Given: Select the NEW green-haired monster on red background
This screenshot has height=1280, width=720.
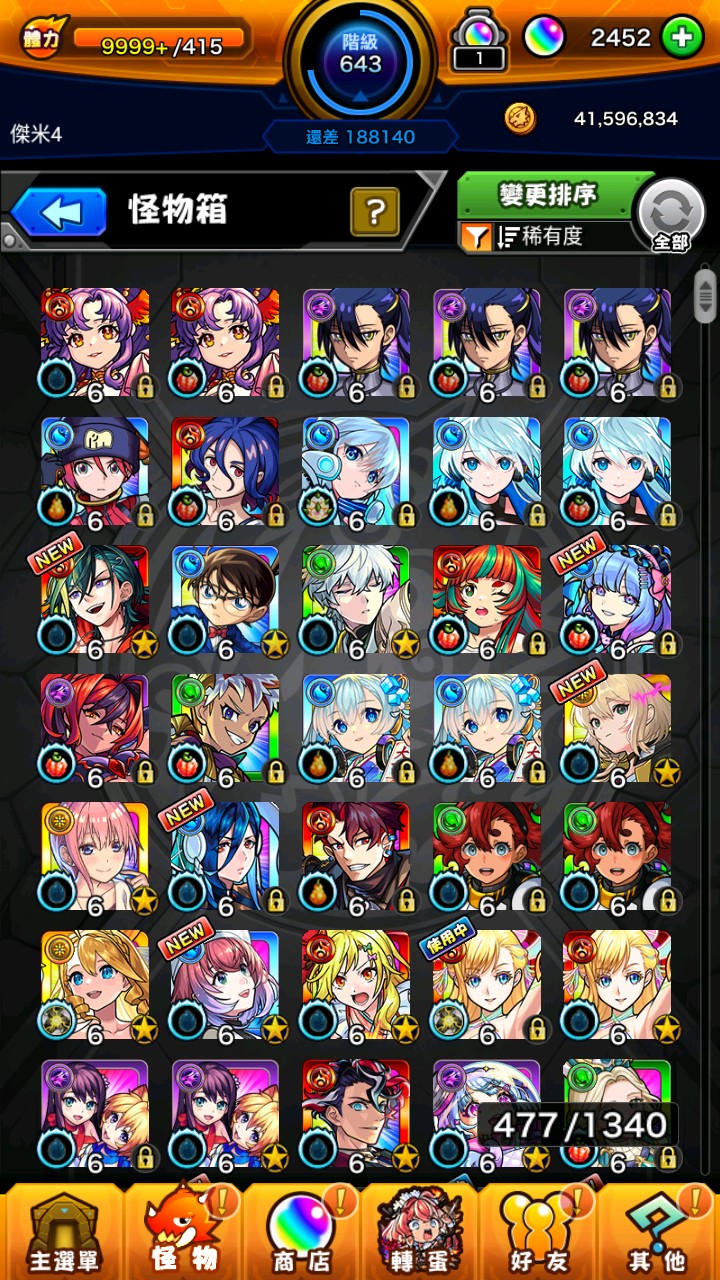Looking at the screenshot, I should pyautogui.click(x=94, y=600).
